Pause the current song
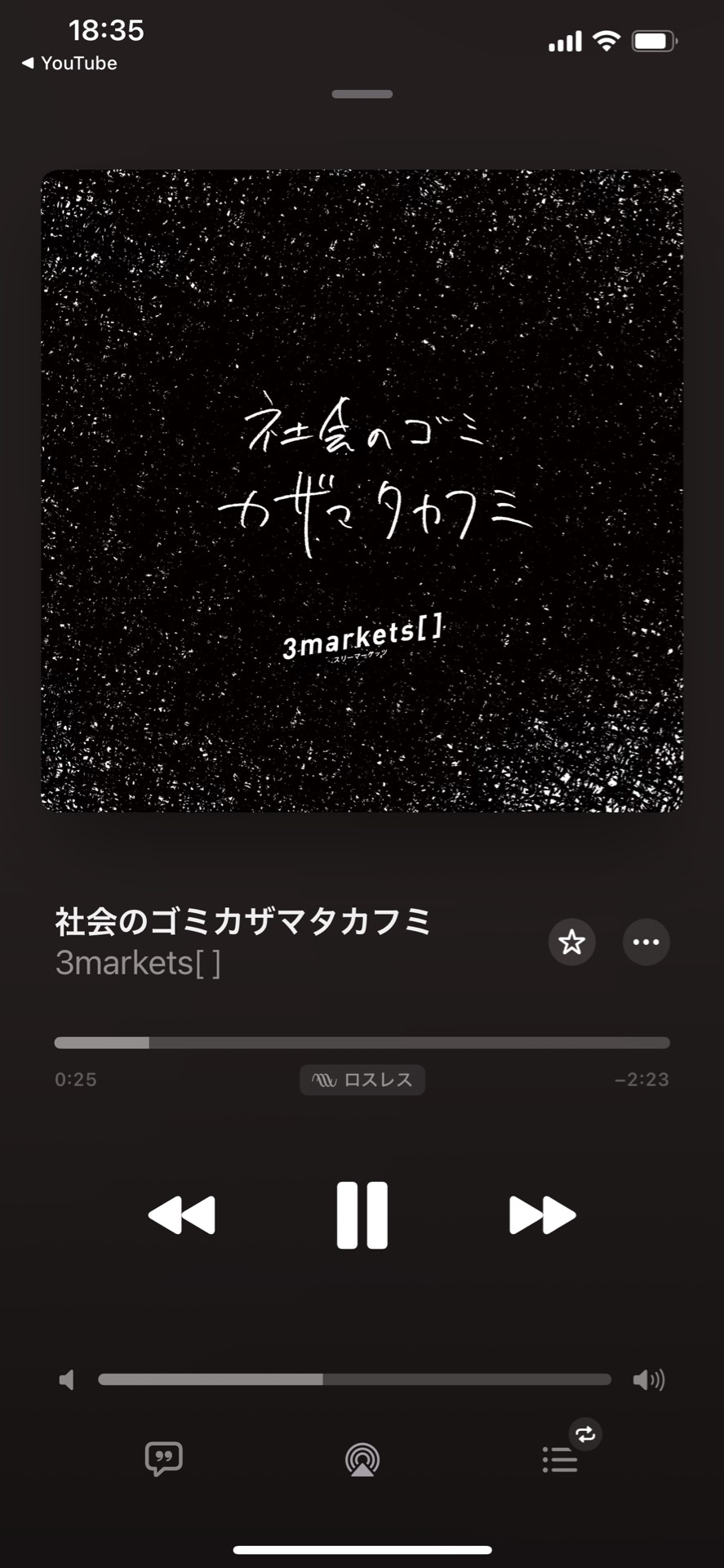 pos(362,1214)
